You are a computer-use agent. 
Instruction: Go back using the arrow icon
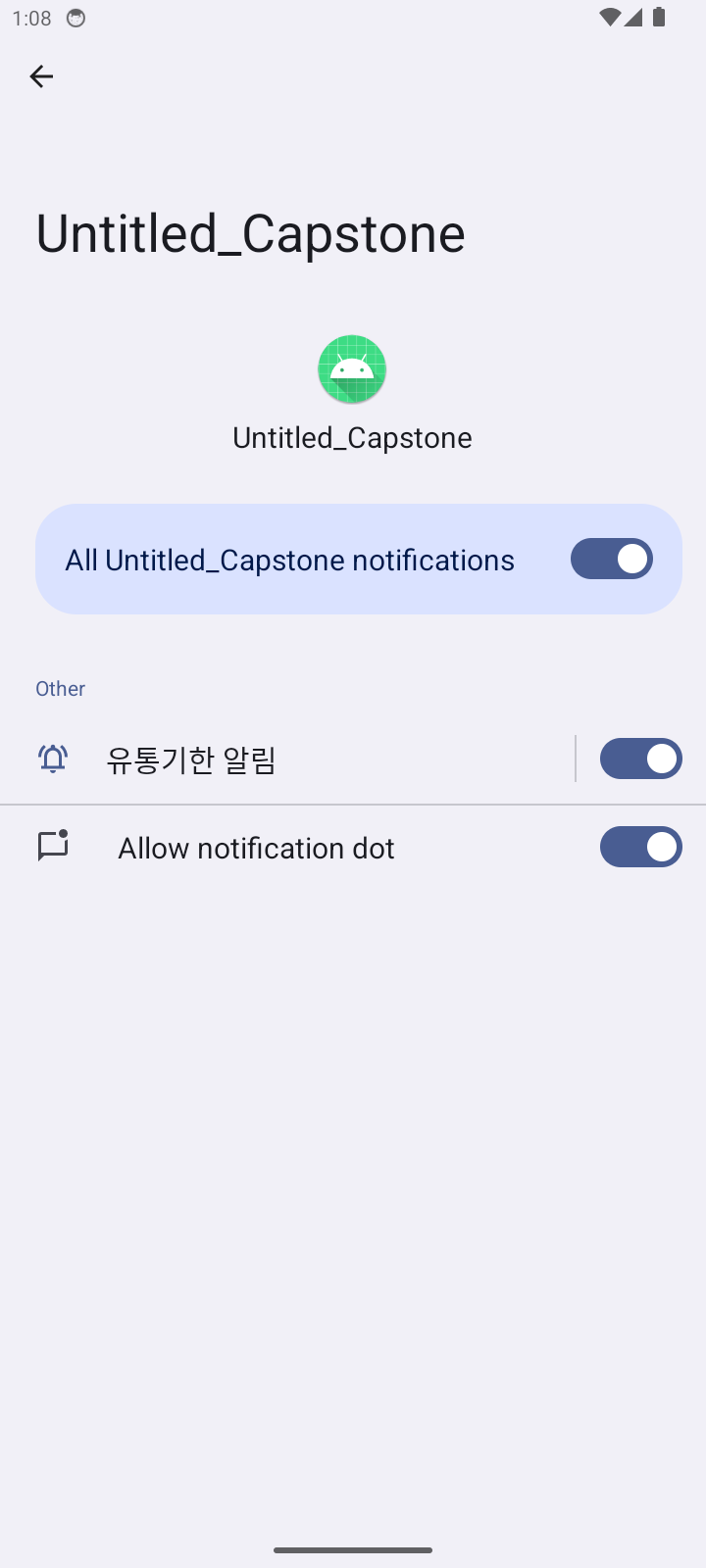click(41, 76)
